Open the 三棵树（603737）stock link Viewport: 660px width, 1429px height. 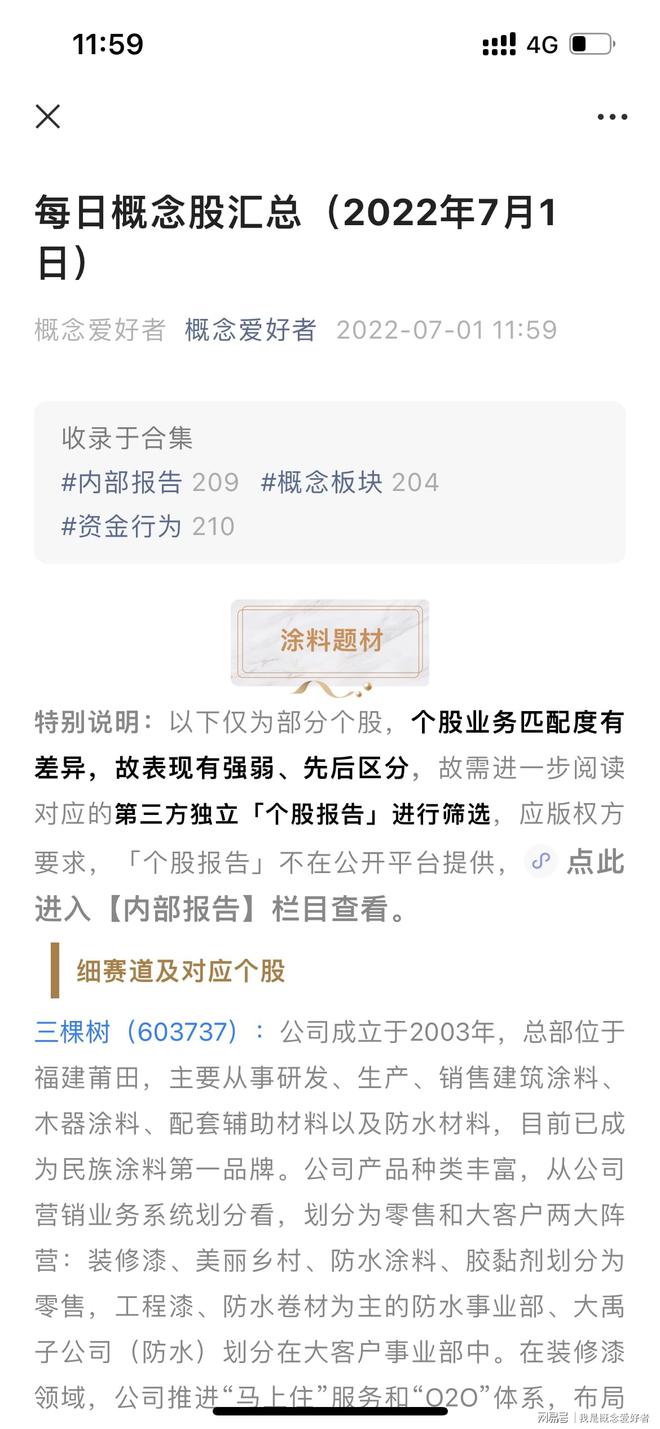point(137,1031)
